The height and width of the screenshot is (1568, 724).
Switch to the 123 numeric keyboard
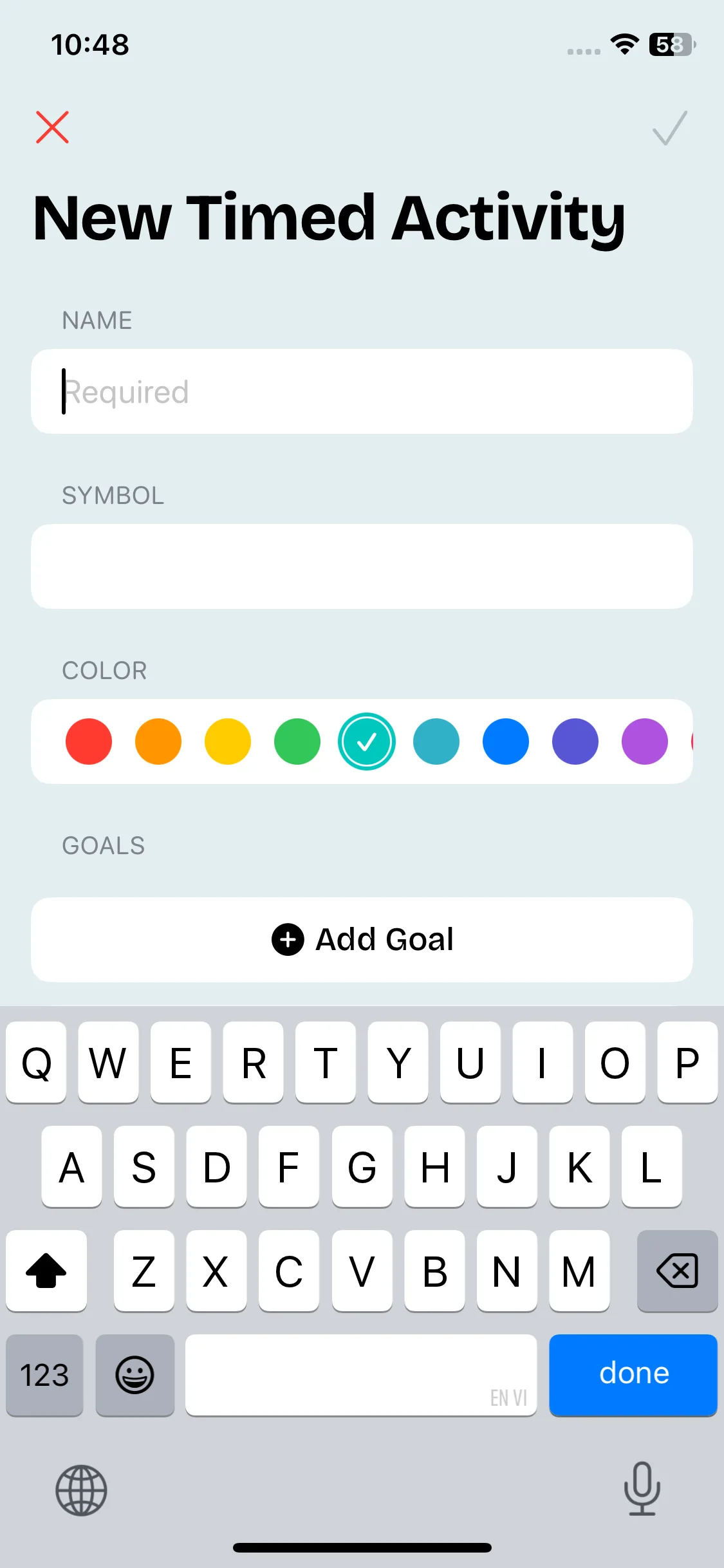44,1375
